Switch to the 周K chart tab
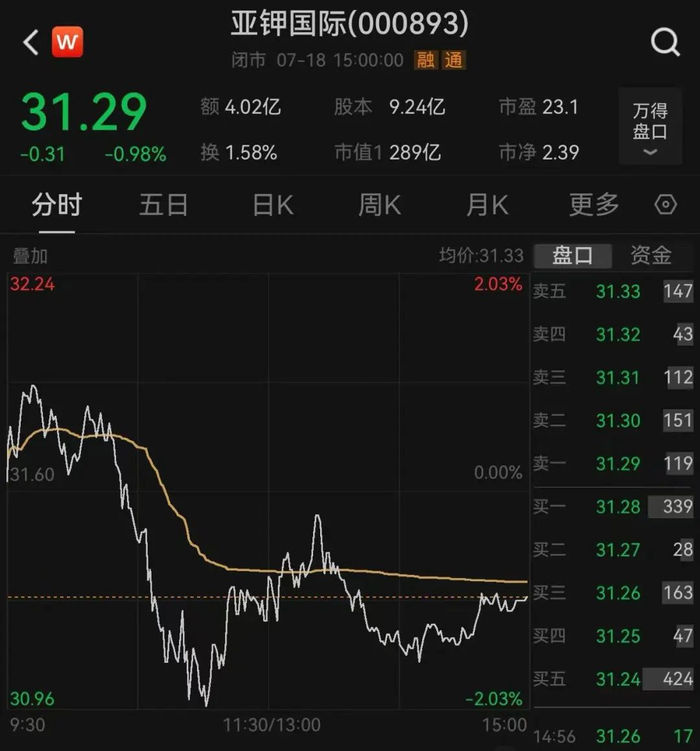The image size is (700, 751). (380, 205)
